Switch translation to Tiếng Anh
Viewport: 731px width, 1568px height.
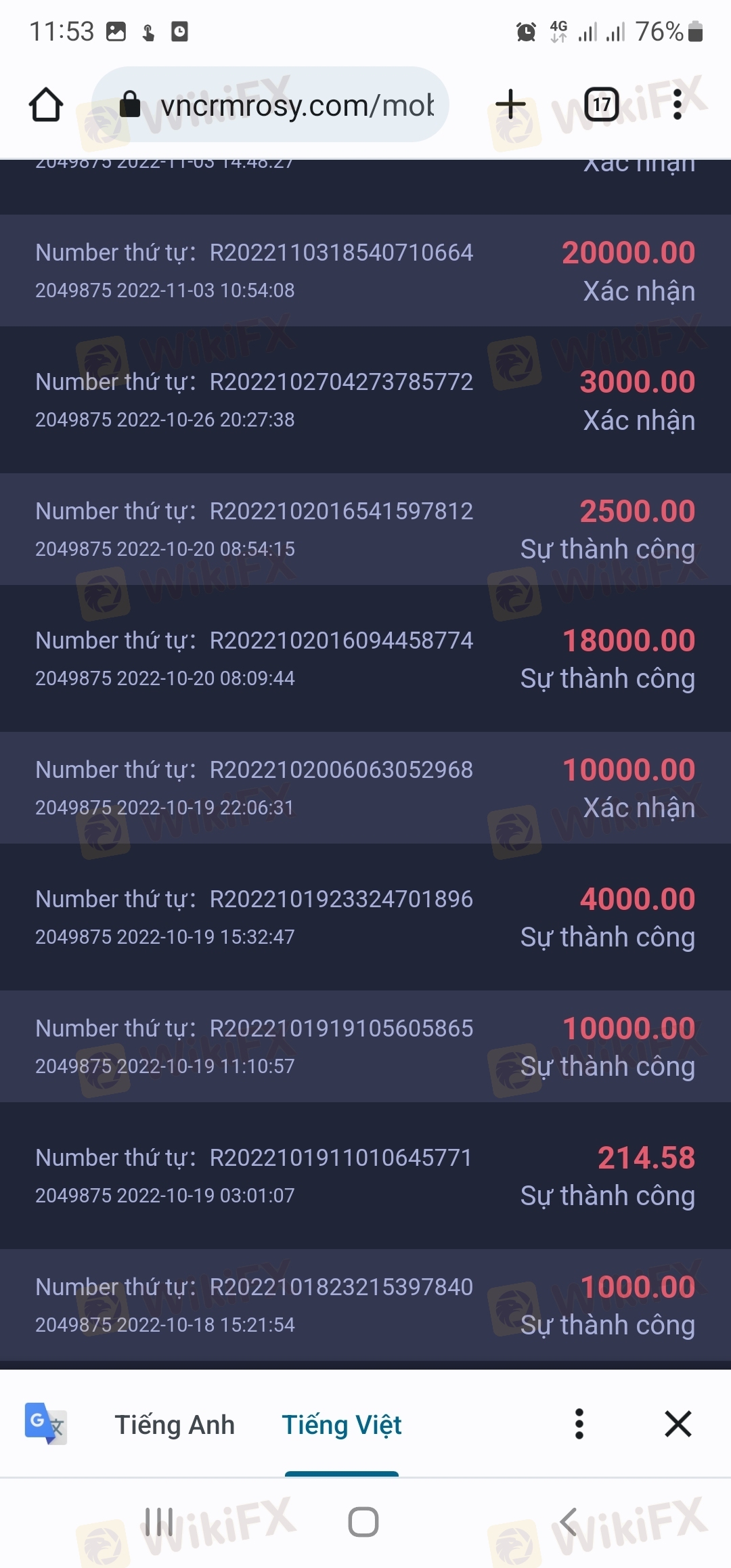pyautogui.click(x=175, y=1424)
